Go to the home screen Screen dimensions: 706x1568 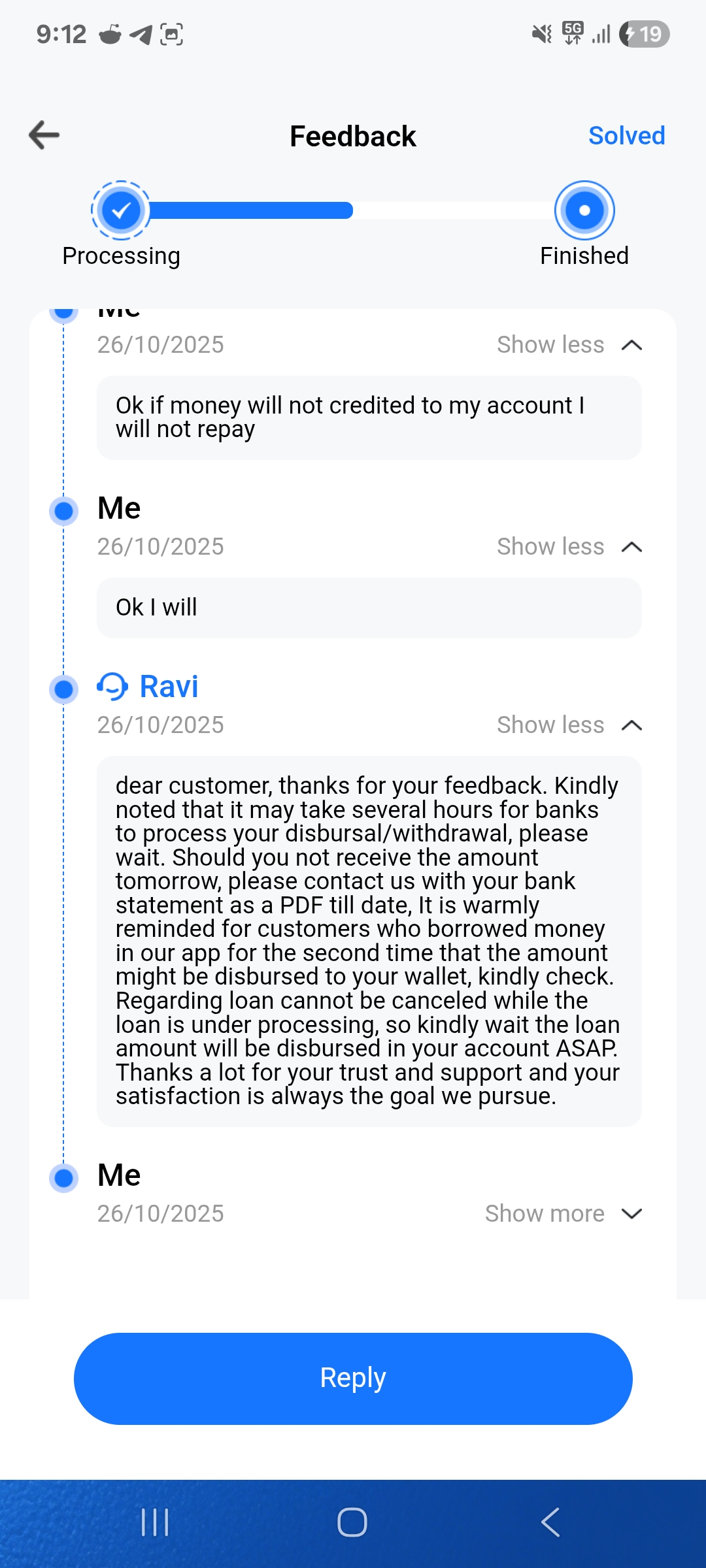point(352,1522)
